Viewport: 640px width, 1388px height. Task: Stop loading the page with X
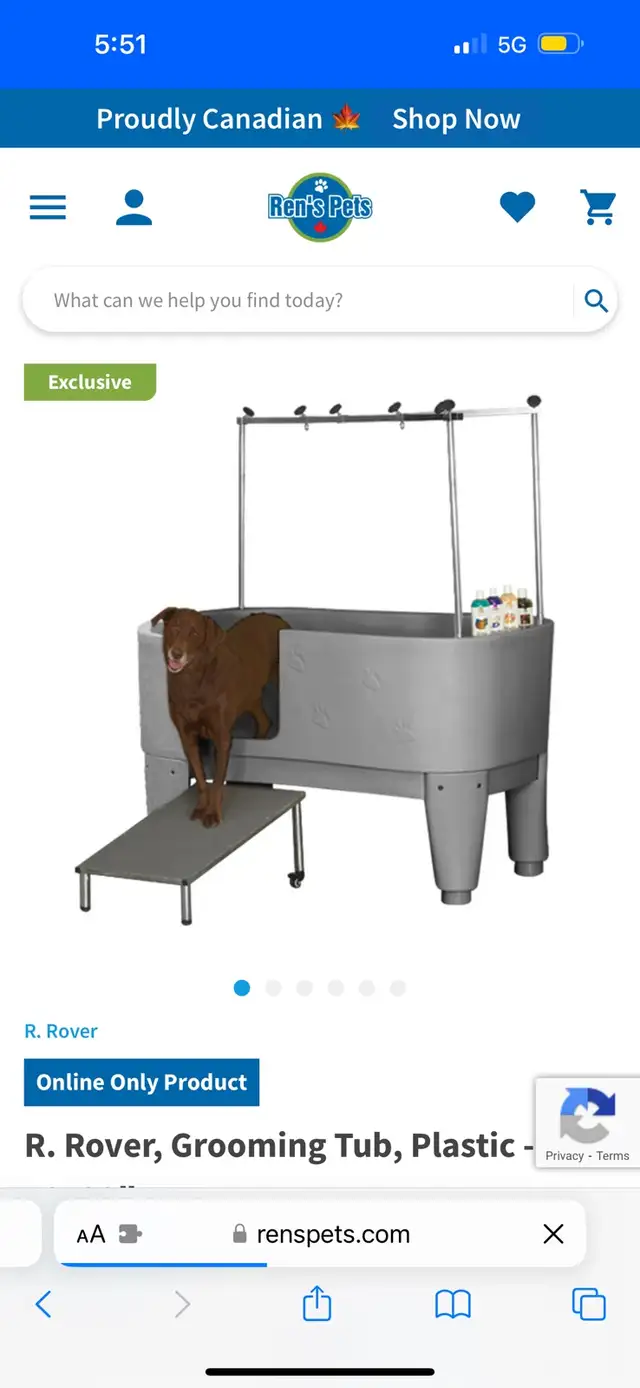tap(553, 1234)
